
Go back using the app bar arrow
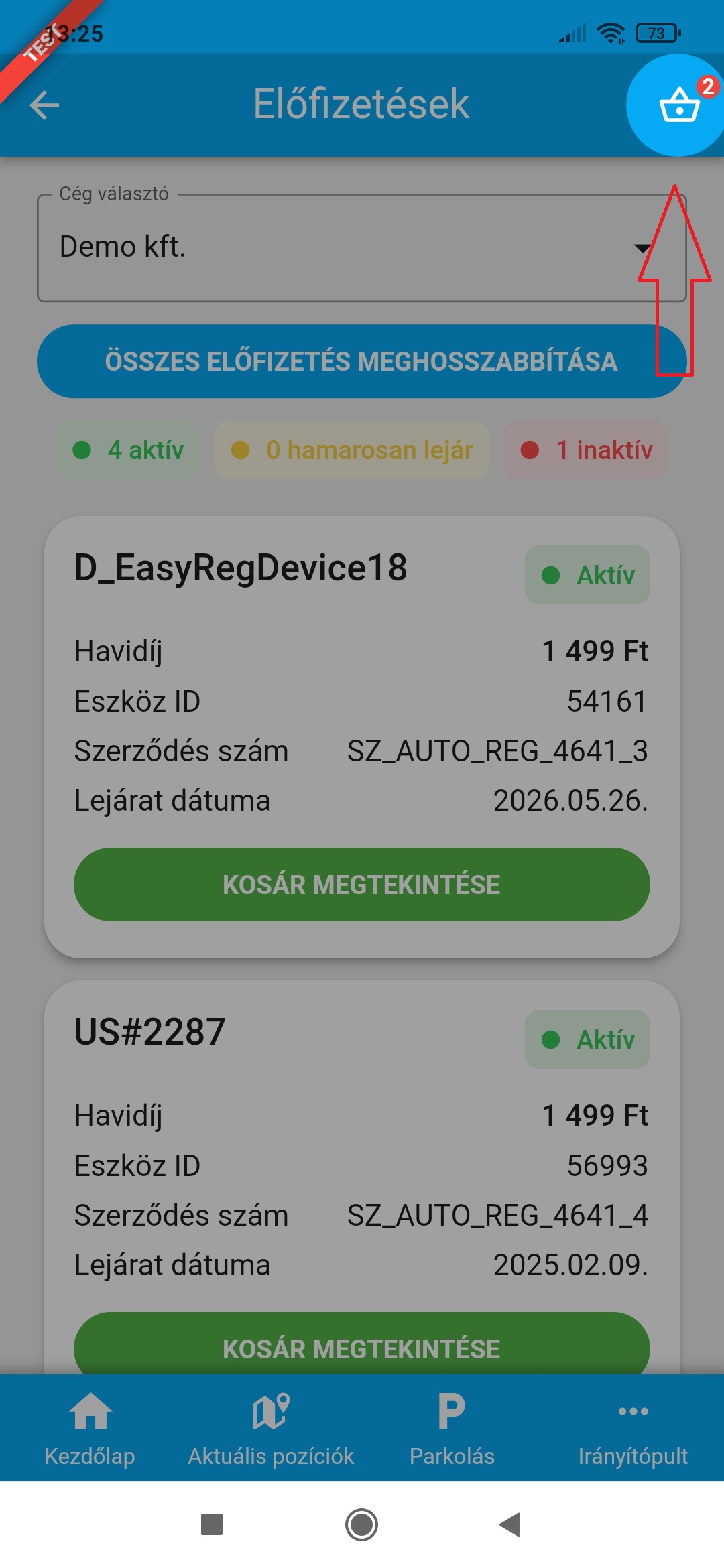point(45,105)
